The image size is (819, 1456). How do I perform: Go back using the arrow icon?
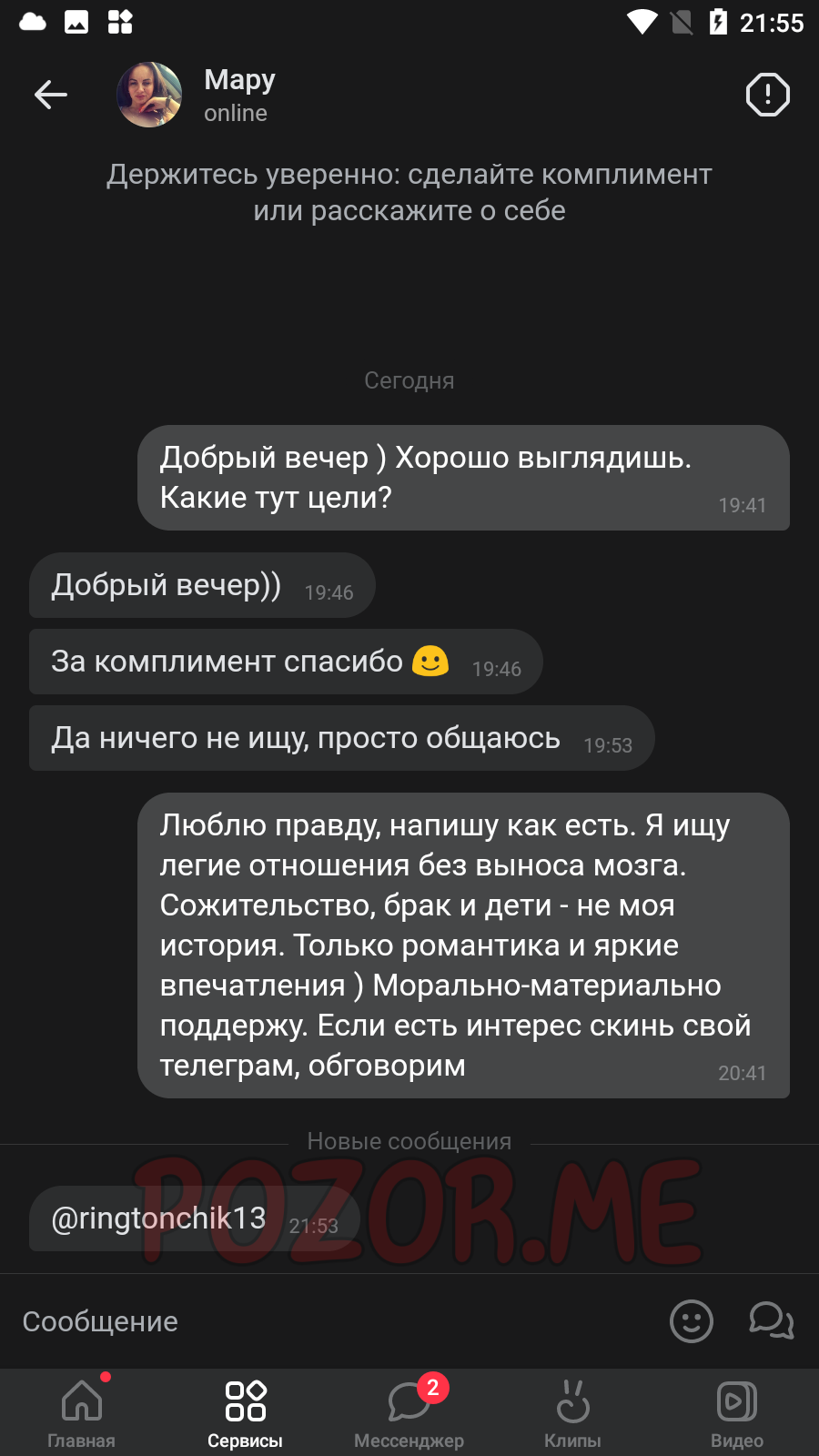click(51, 95)
